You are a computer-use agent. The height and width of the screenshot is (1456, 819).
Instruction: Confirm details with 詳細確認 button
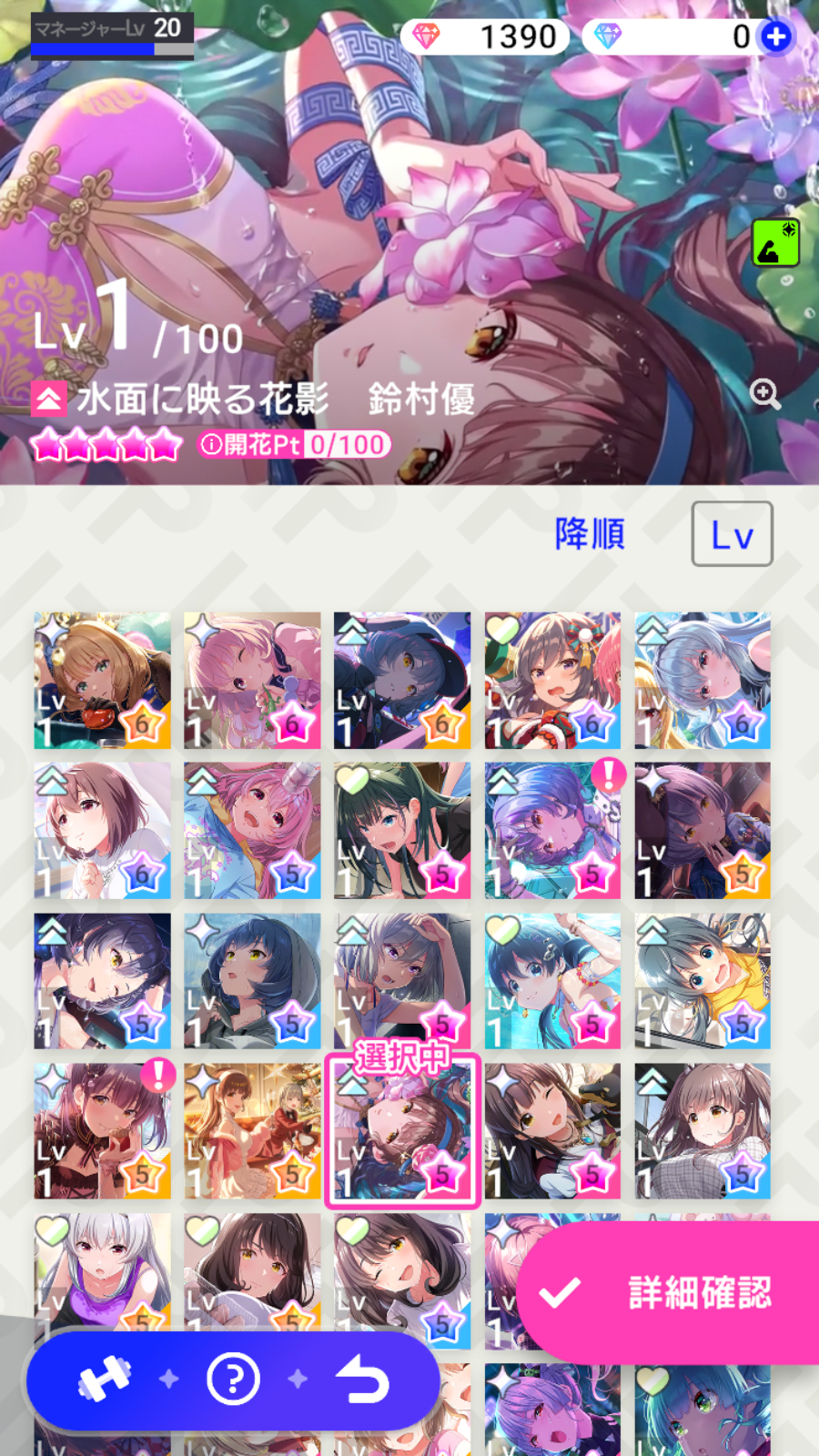pos(669,1292)
